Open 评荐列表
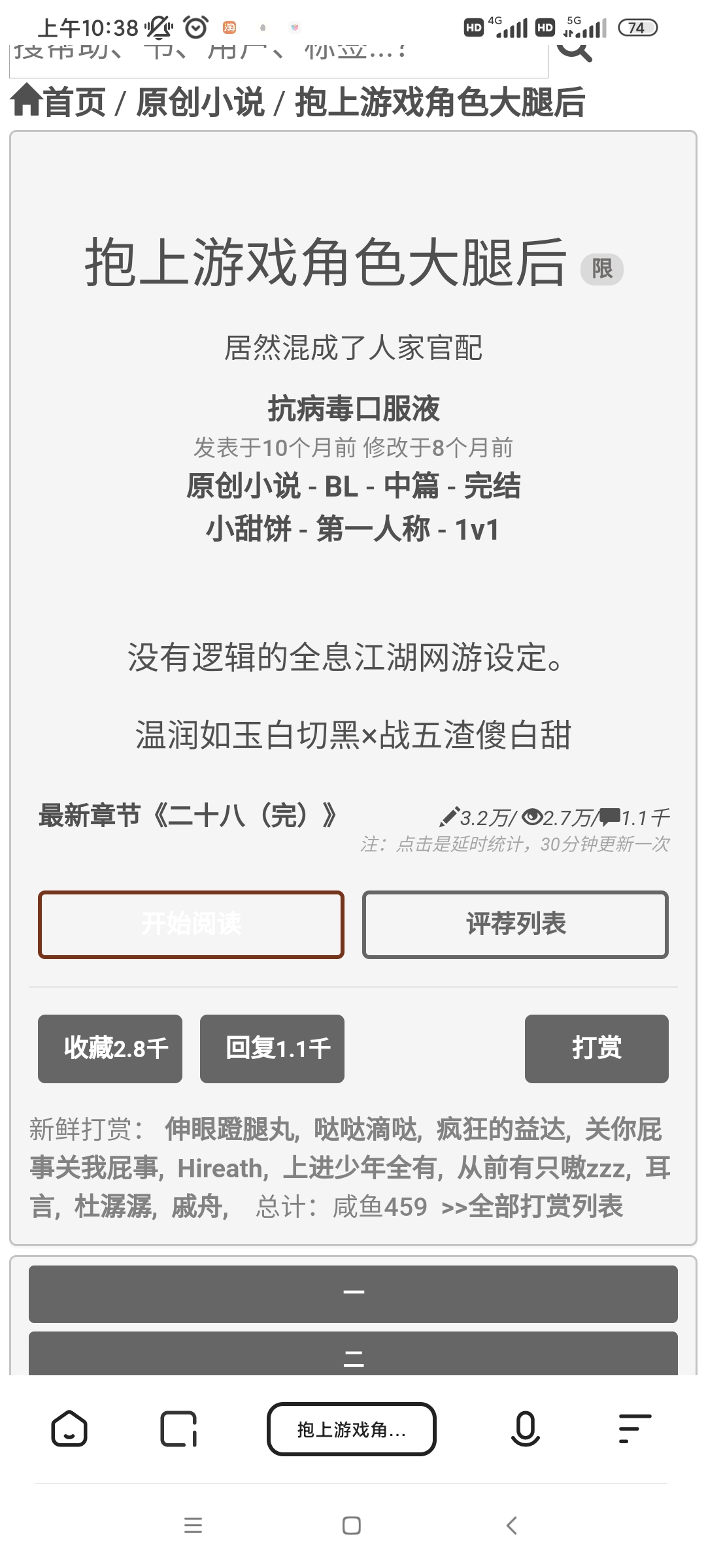 [515, 924]
